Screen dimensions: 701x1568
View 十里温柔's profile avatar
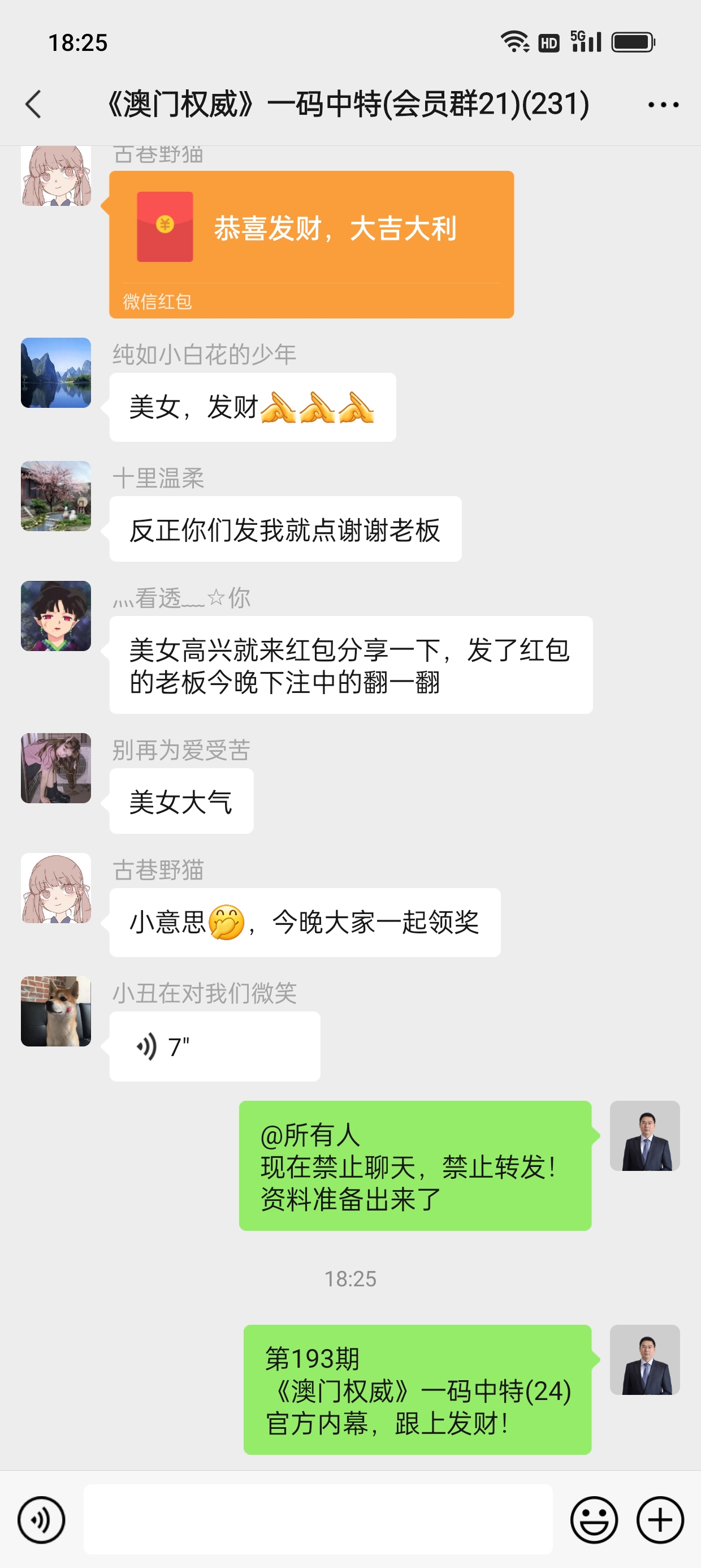pyautogui.click(x=56, y=496)
